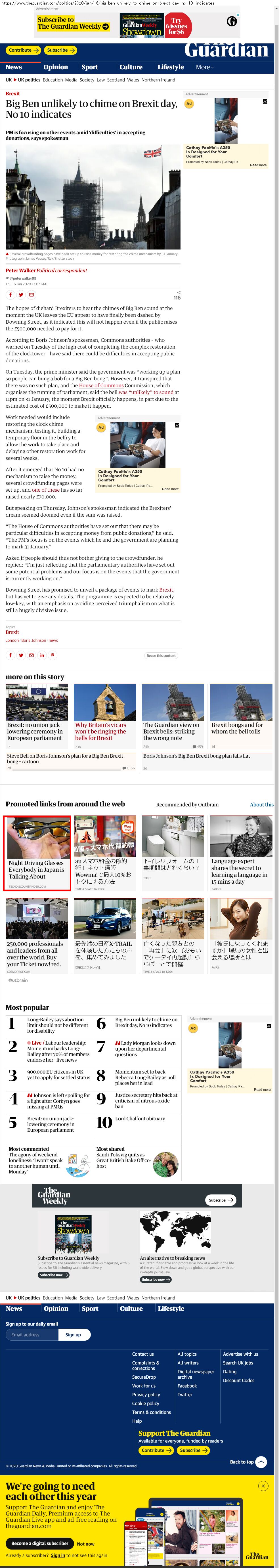Tap Become a digital subscriber
Viewport: 279px width, 1568px height.
(x=40, y=1543)
